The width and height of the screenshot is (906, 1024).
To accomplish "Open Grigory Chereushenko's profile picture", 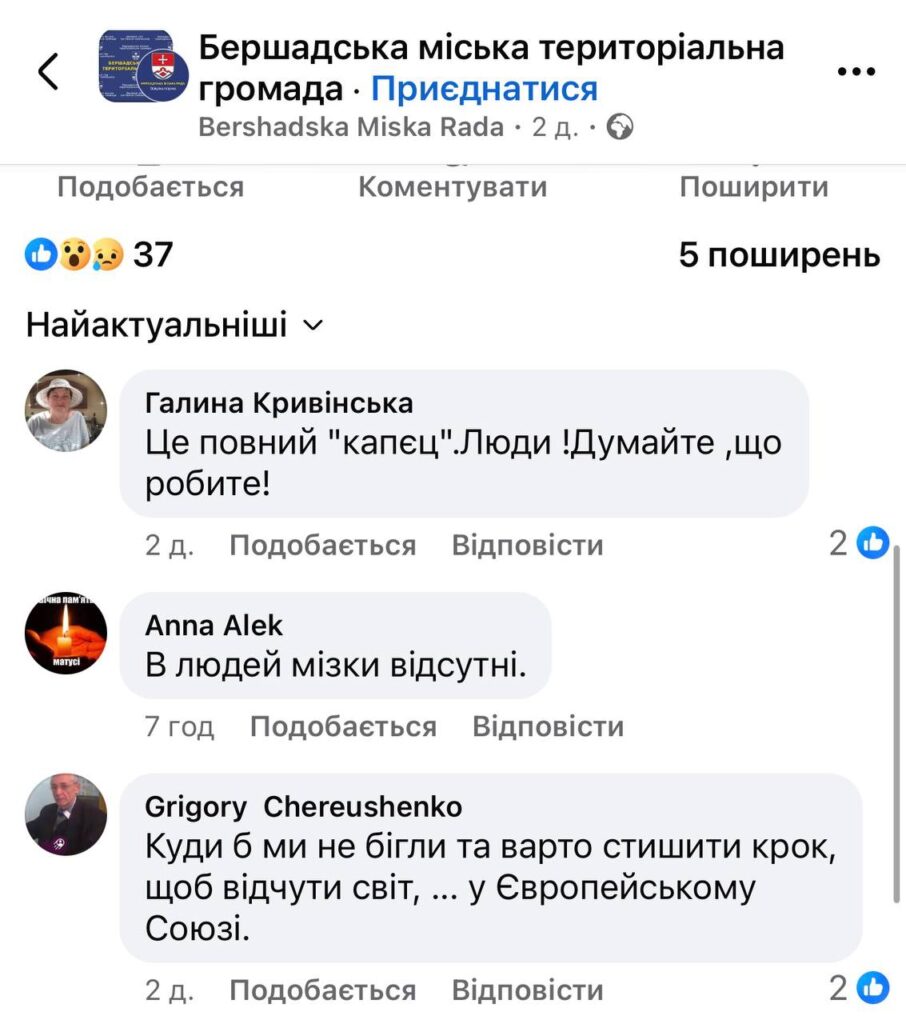I will [65, 814].
